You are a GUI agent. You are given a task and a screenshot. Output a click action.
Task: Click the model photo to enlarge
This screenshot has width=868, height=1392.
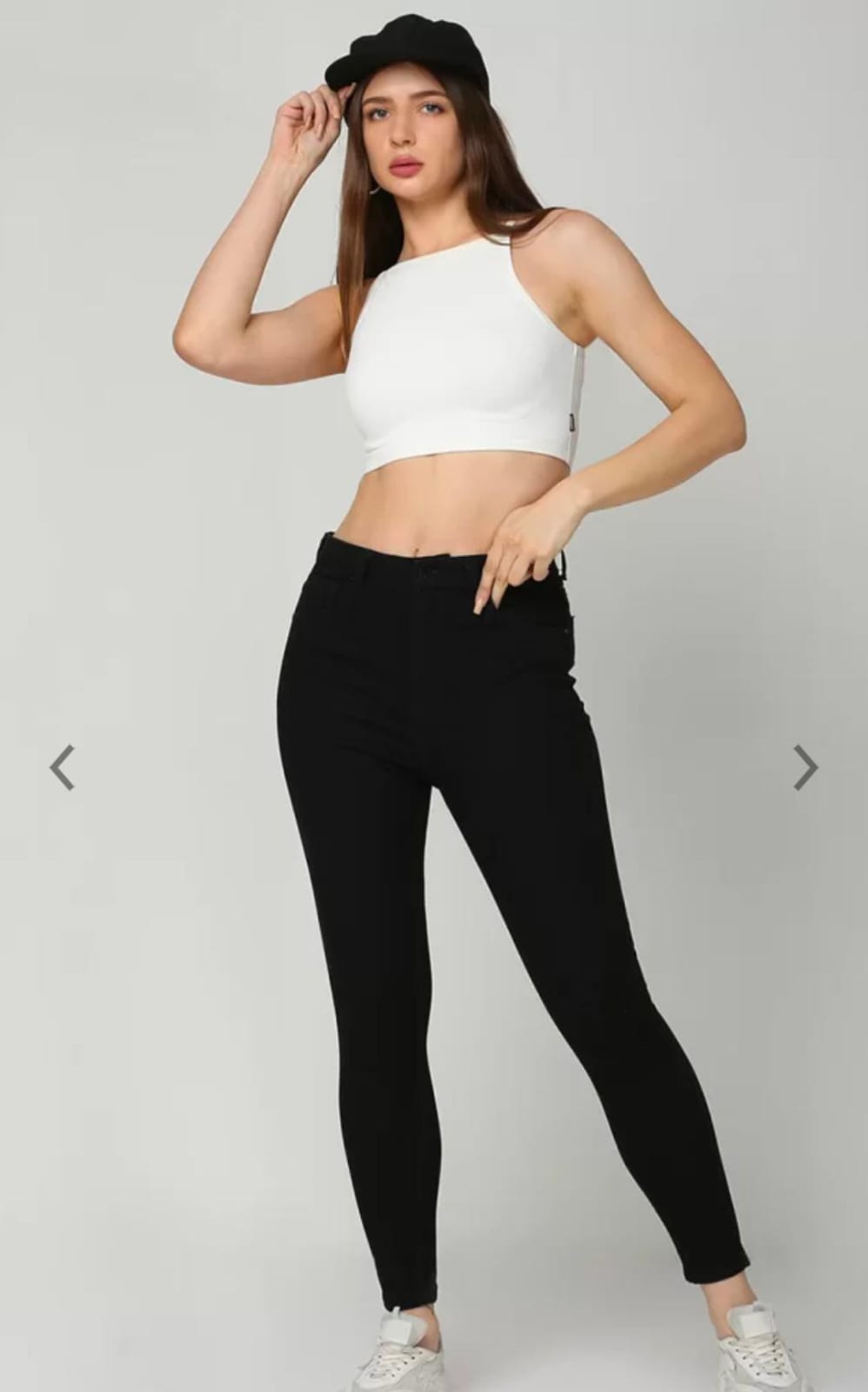pos(435,696)
